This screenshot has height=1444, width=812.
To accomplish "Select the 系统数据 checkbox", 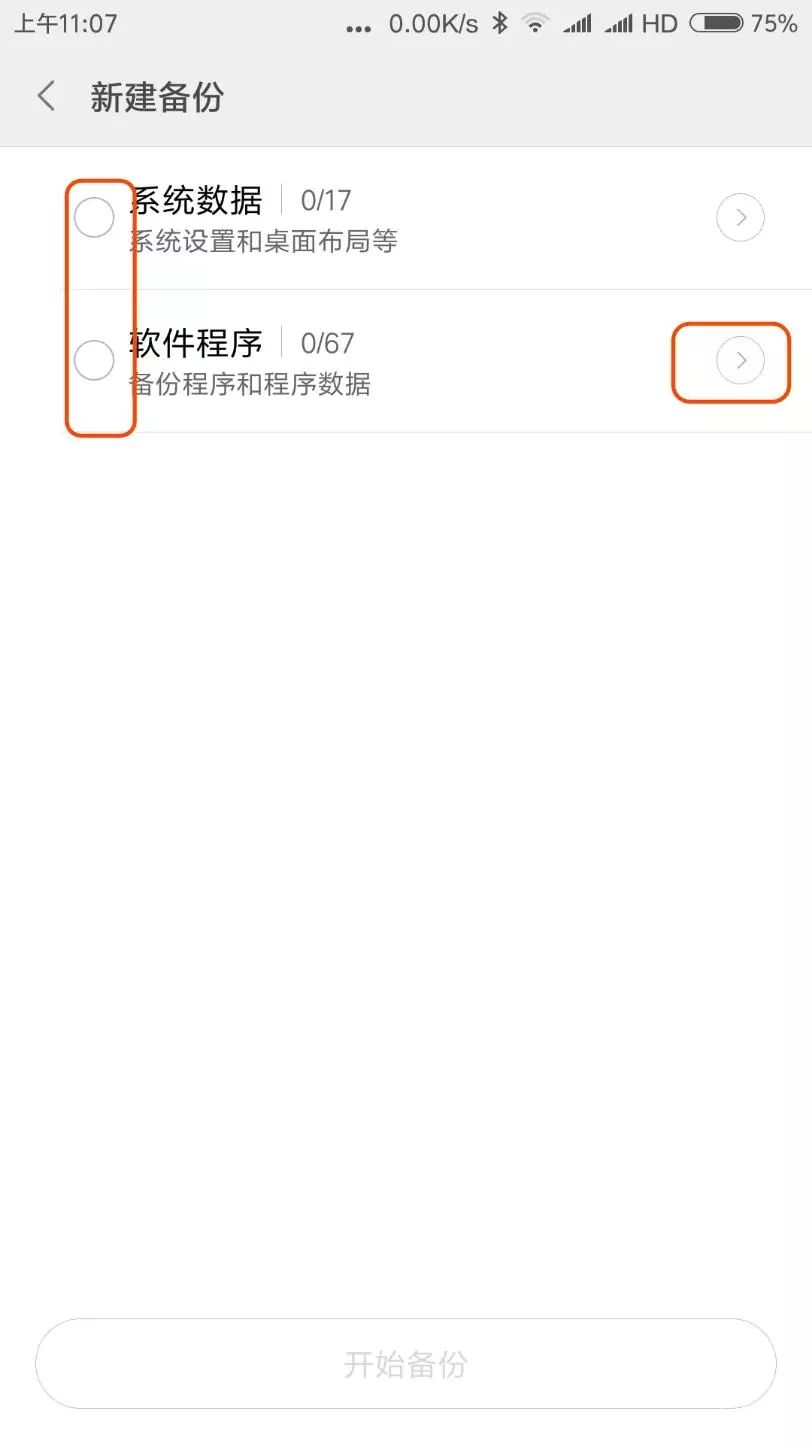I will [x=94, y=217].
